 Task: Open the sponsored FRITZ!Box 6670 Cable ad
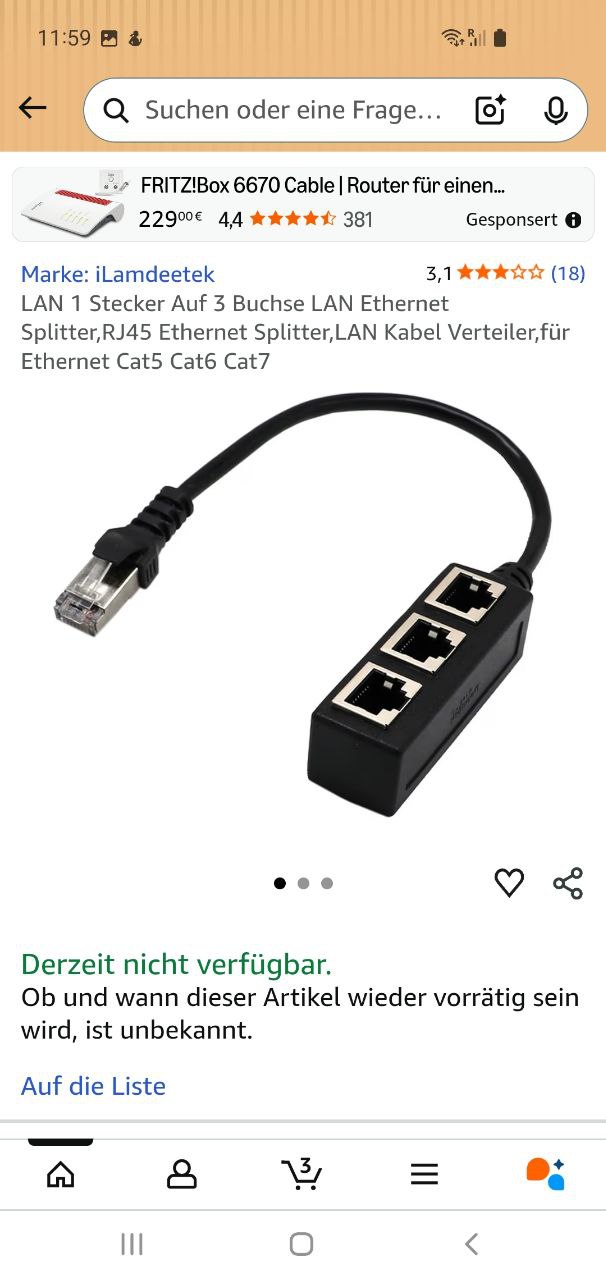click(x=302, y=204)
